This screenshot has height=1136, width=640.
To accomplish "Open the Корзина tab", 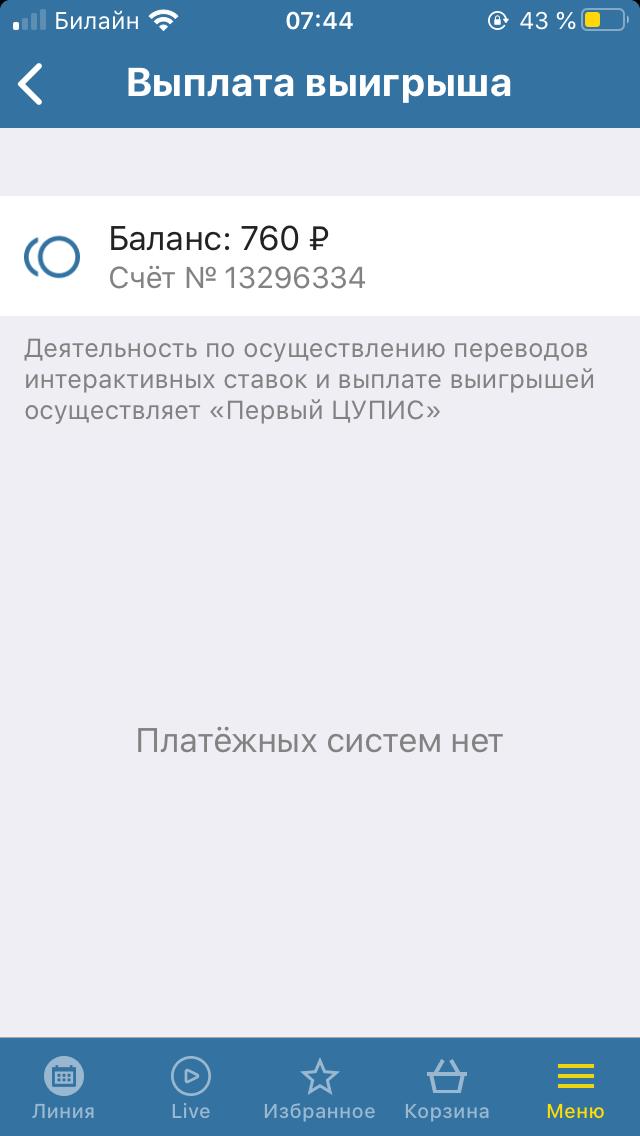I will [x=446, y=1087].
